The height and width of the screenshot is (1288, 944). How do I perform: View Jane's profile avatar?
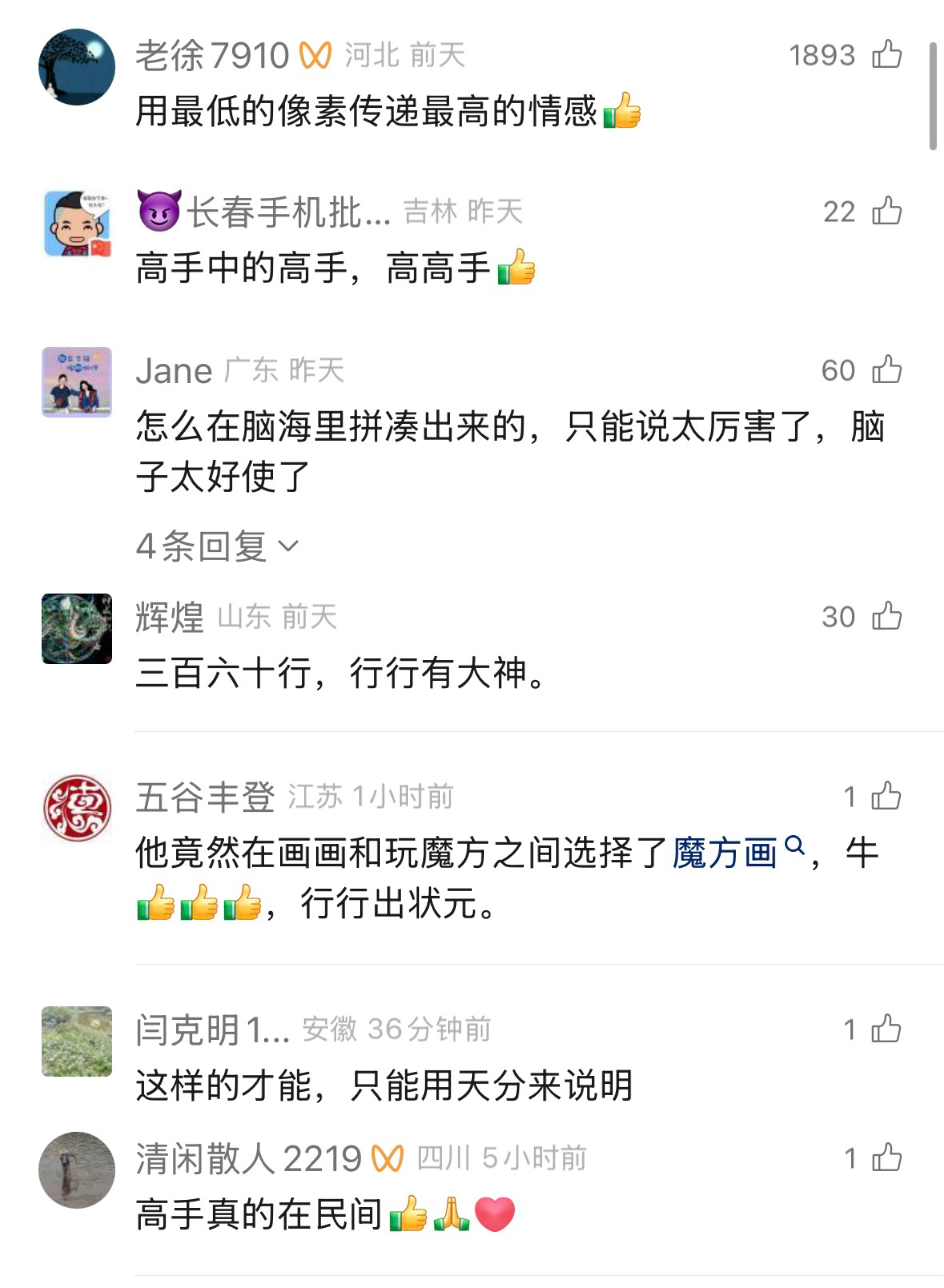click(76, 382)
